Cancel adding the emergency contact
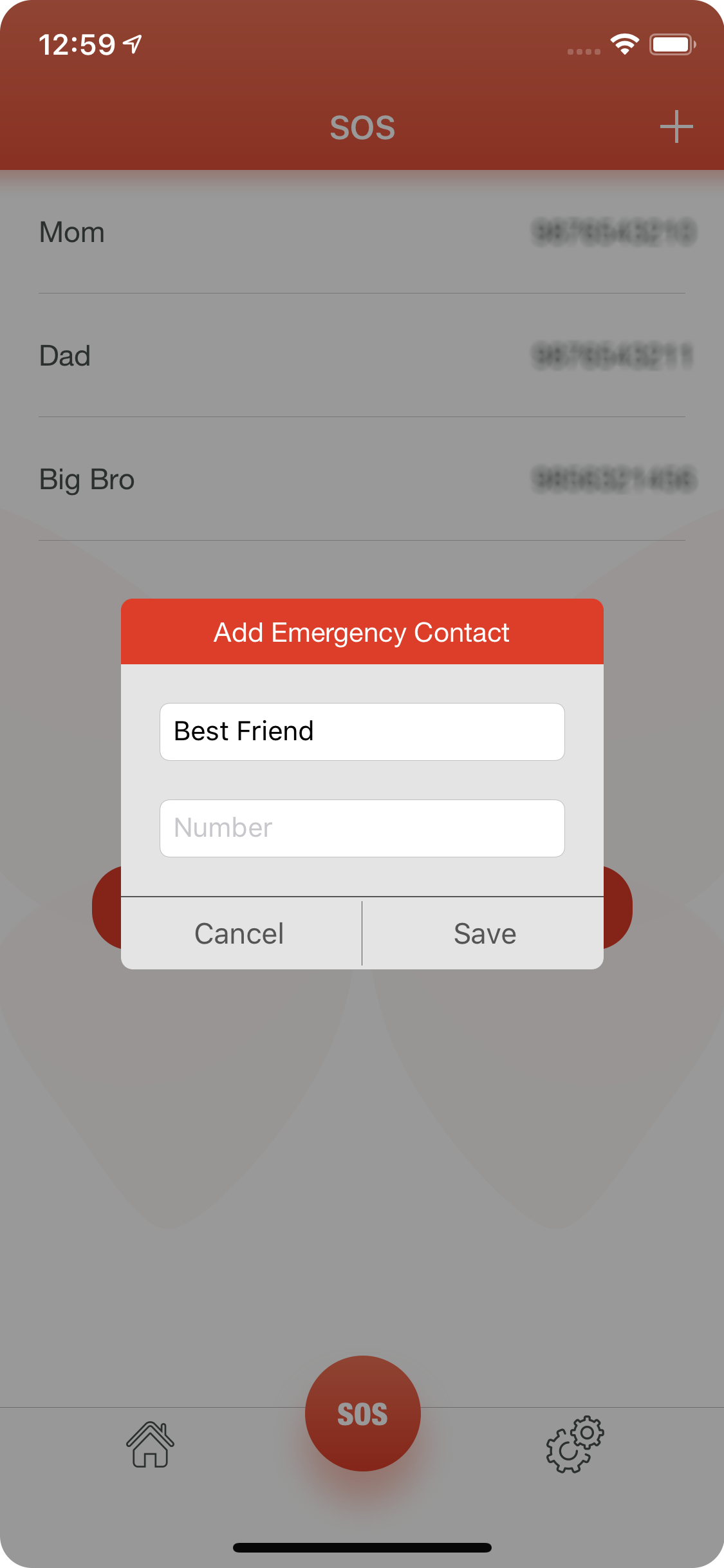The width and height of the screenshot is (724, 1568). 241,933
